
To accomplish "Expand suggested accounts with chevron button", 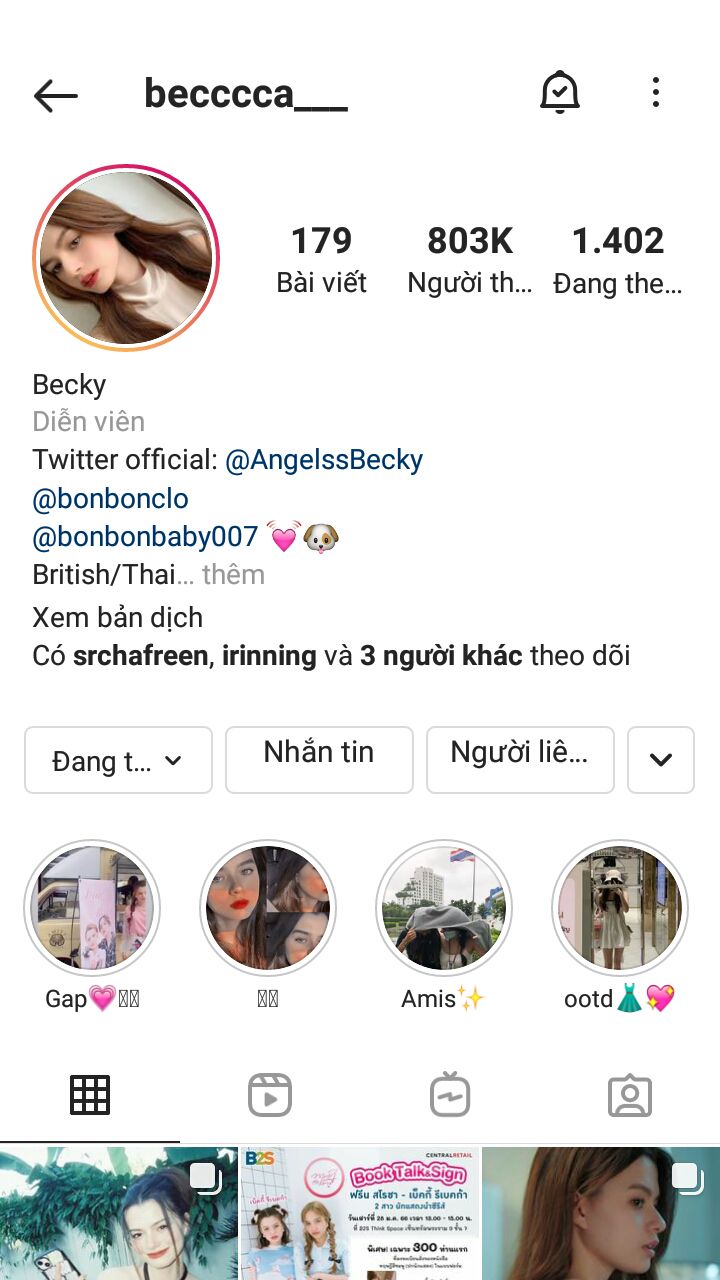I will pyautogui.click(x=661, y=760).
